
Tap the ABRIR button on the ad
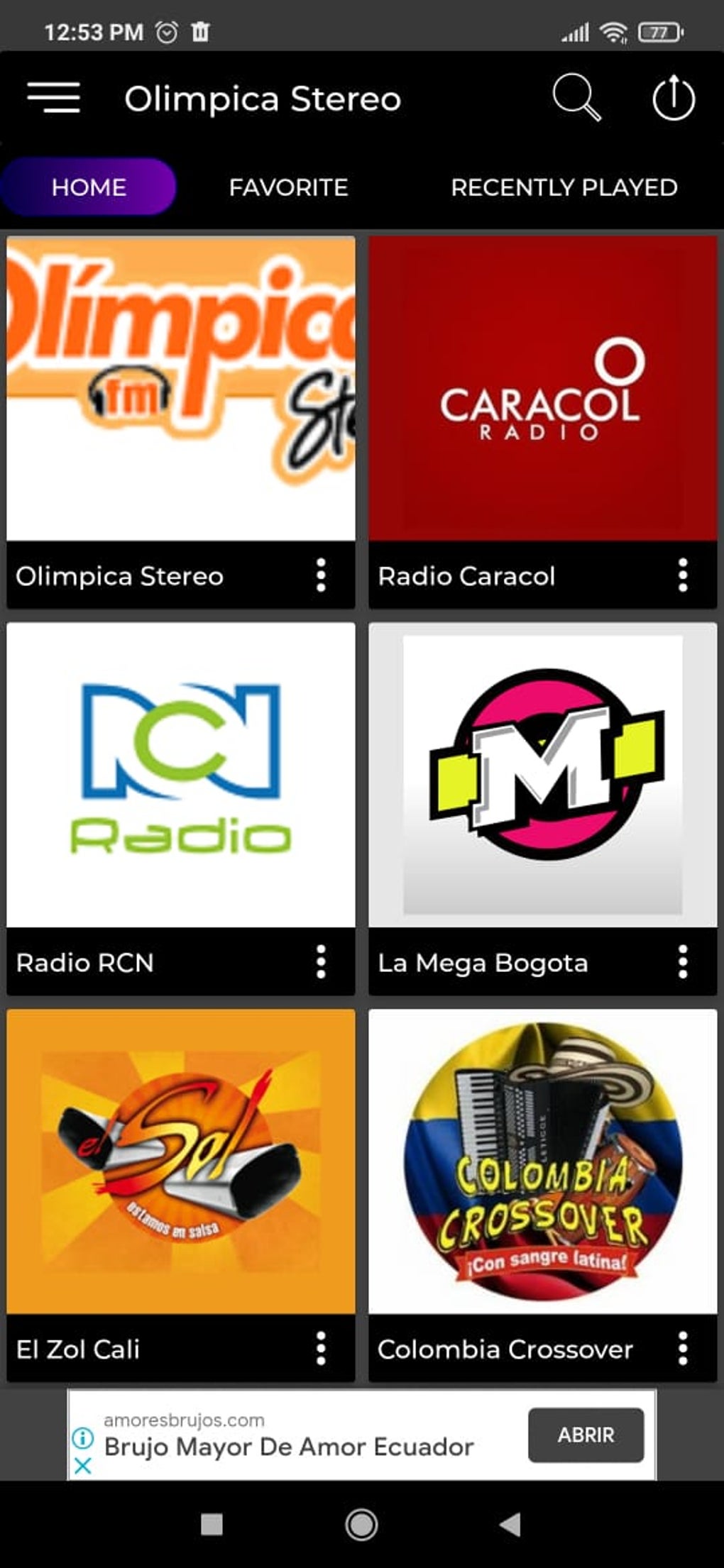click(586, 1435)
